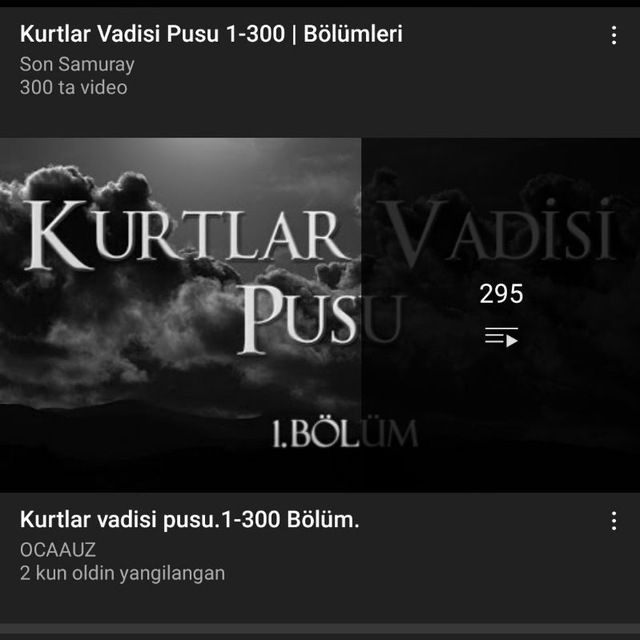The image size is (640, 640).
Task: Open options for OCAAUZ playlist
Action: point(614,521)
